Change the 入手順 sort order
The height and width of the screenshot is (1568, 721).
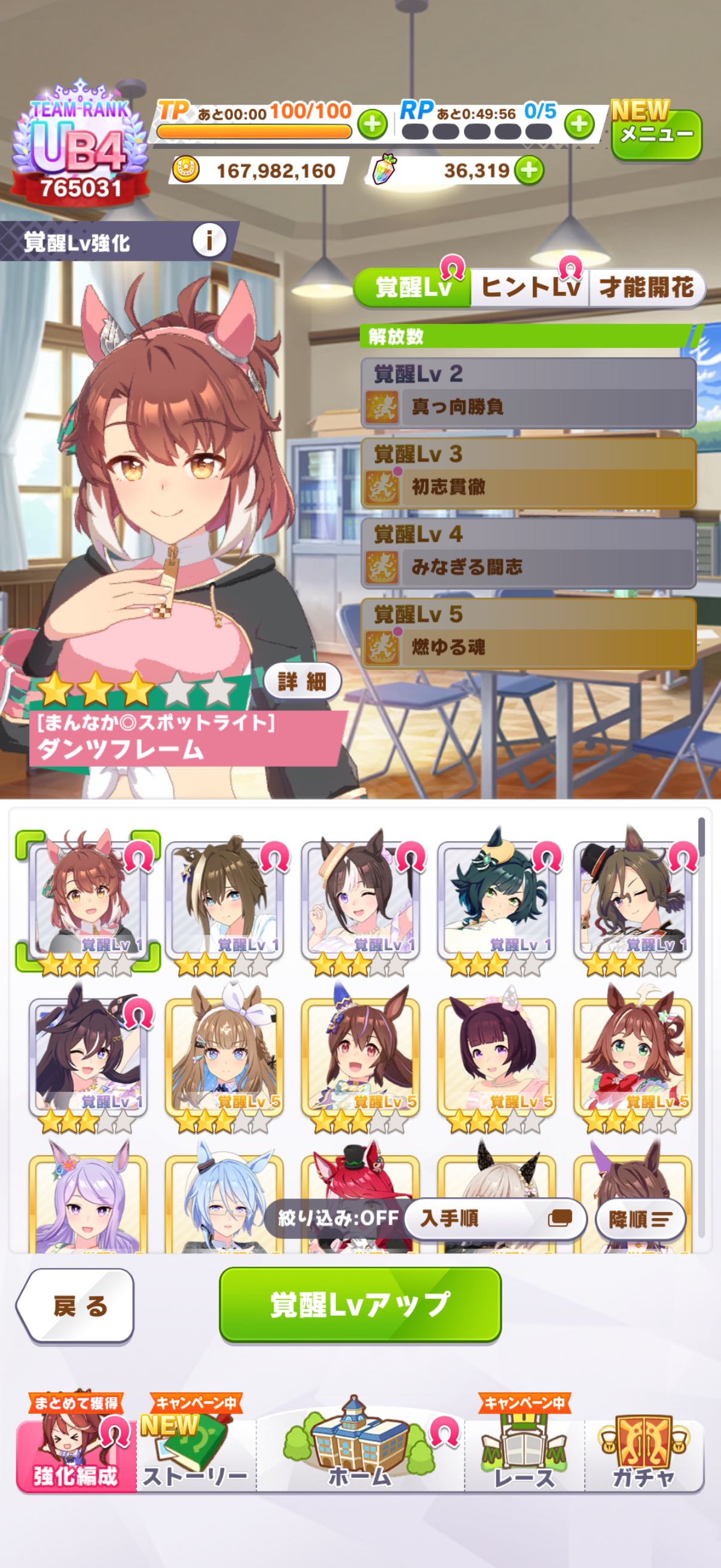pos(494,1218)
